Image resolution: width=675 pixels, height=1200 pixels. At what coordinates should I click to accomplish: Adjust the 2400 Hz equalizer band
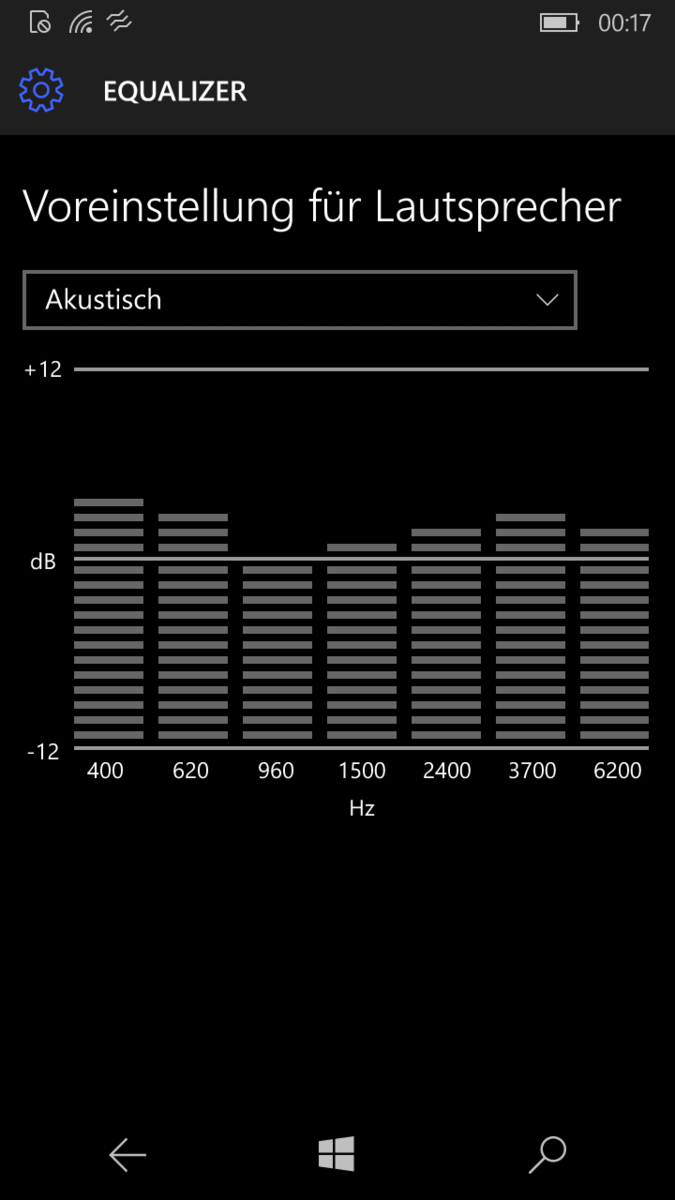[446, 634]
